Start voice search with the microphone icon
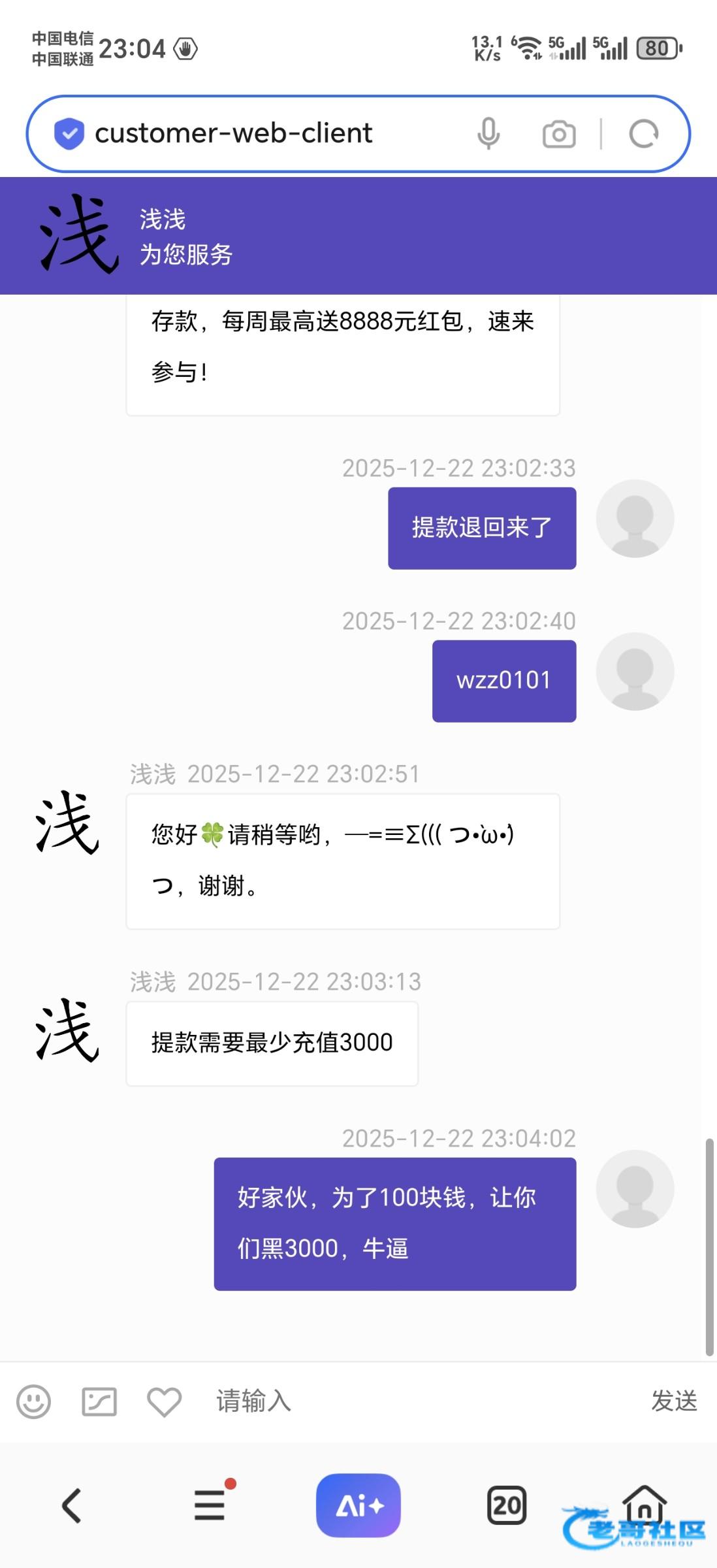Screen dimensions: 717x1568 488,134
